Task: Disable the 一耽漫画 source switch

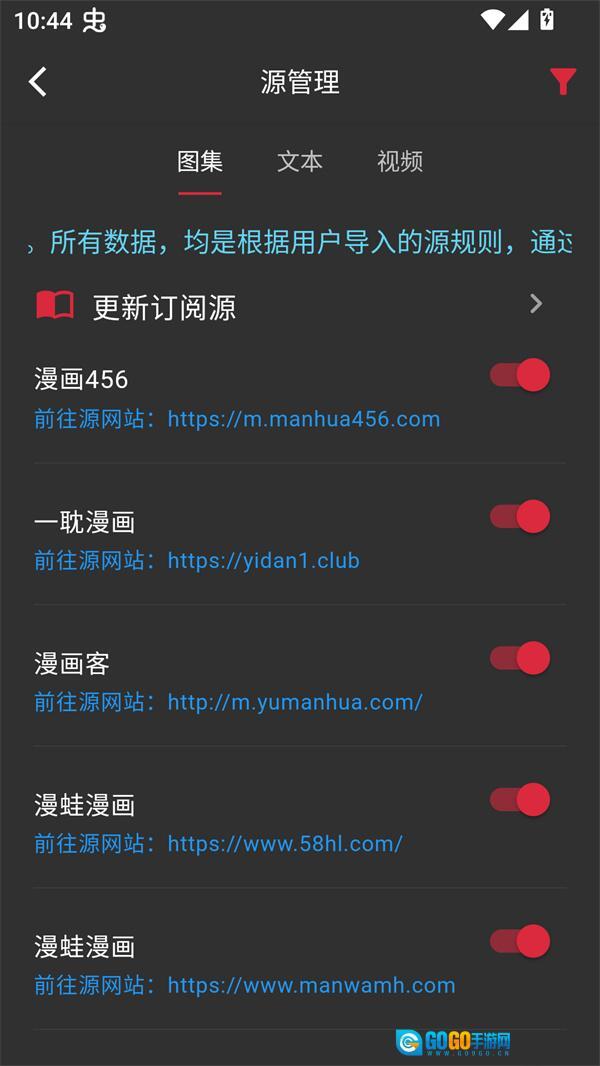Action: pos(521,517)
